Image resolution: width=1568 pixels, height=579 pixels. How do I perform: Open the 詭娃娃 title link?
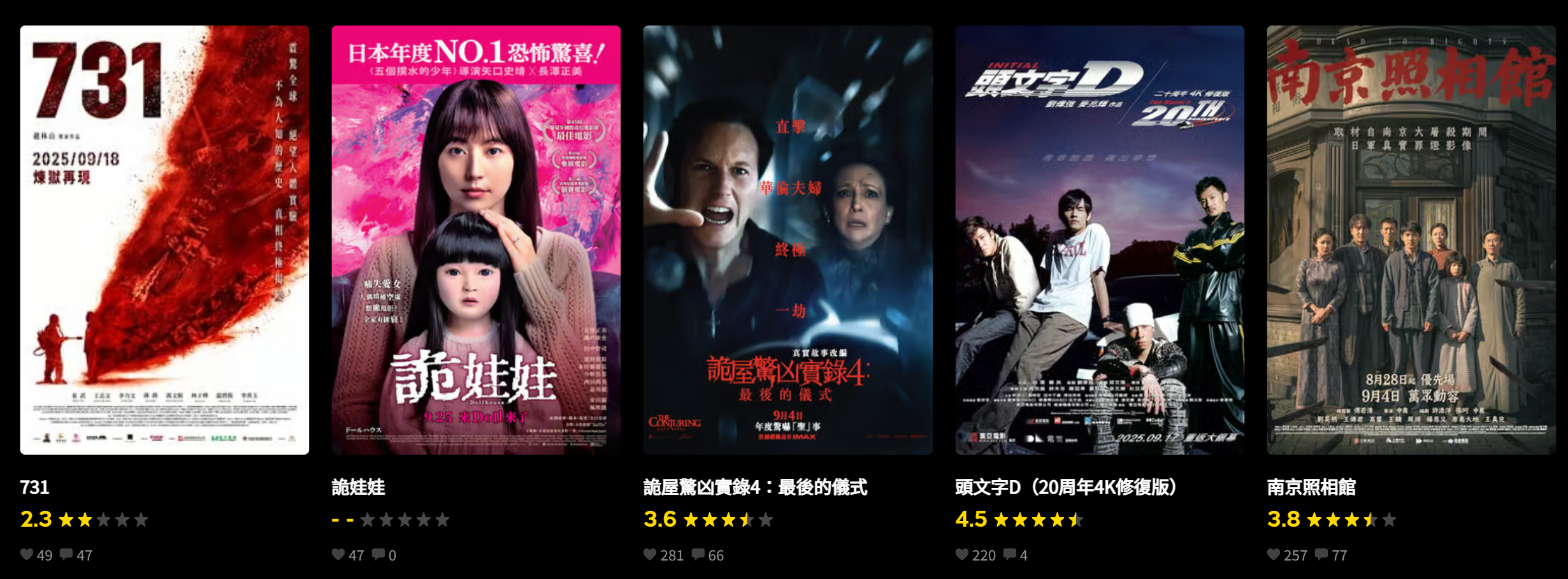358,487
